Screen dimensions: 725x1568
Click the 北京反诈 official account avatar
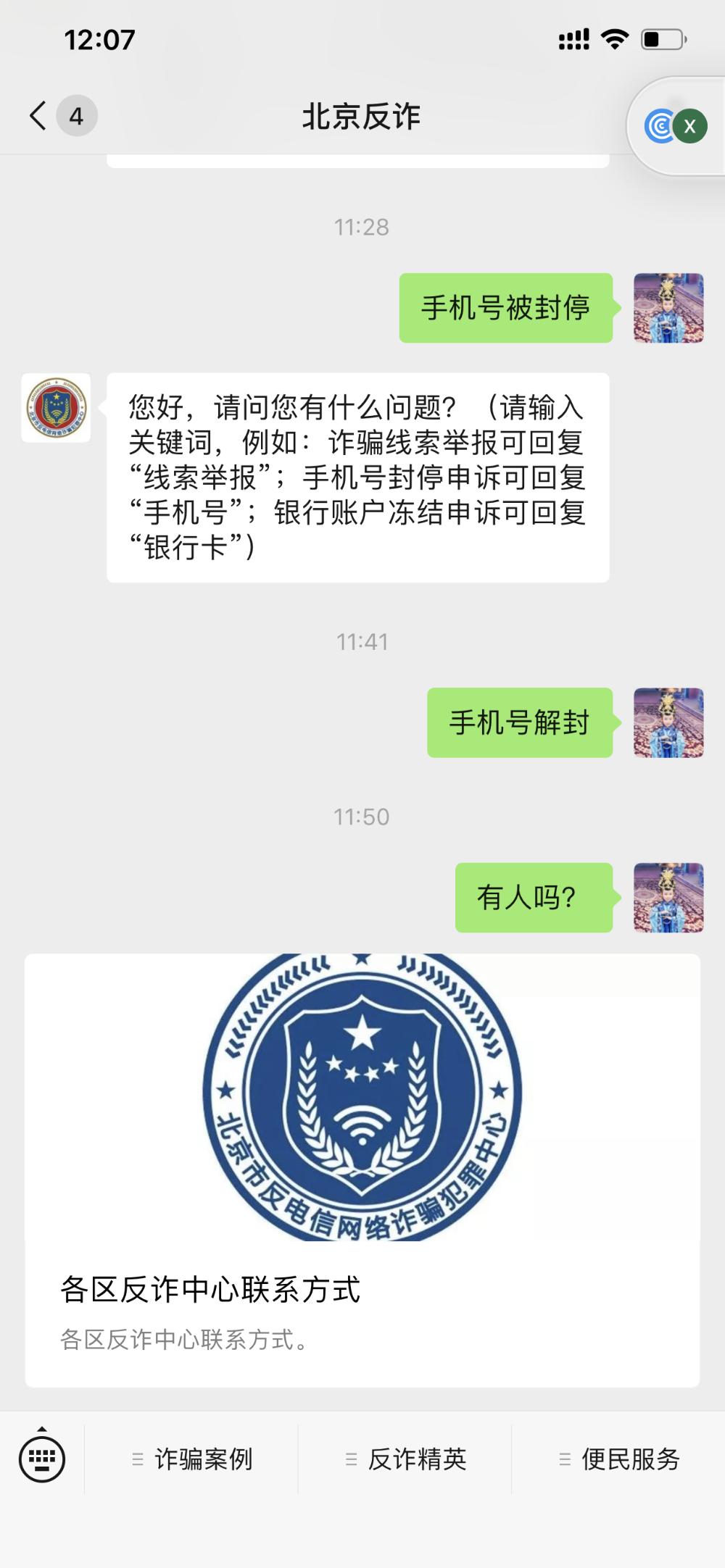click(x=56, y=406)
